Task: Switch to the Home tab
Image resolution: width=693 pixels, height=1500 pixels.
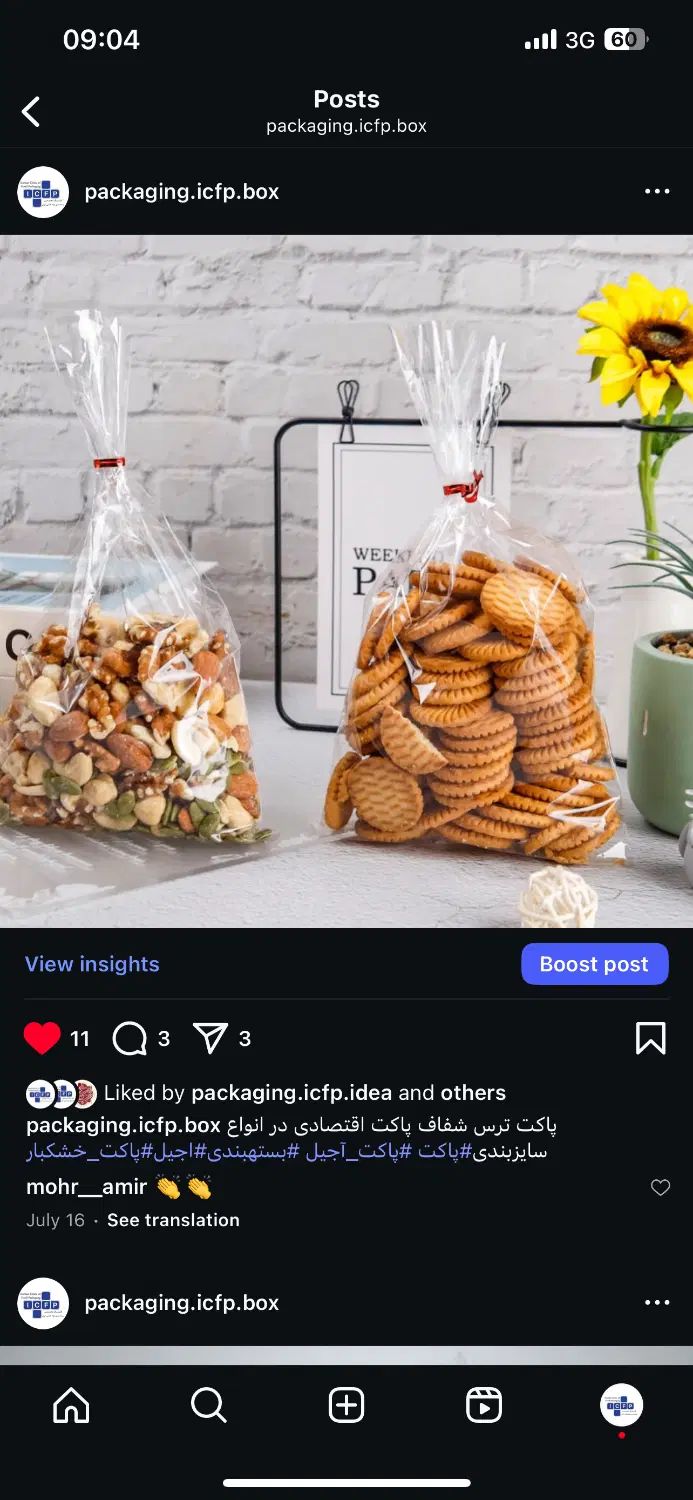Action: (71, 1406)
